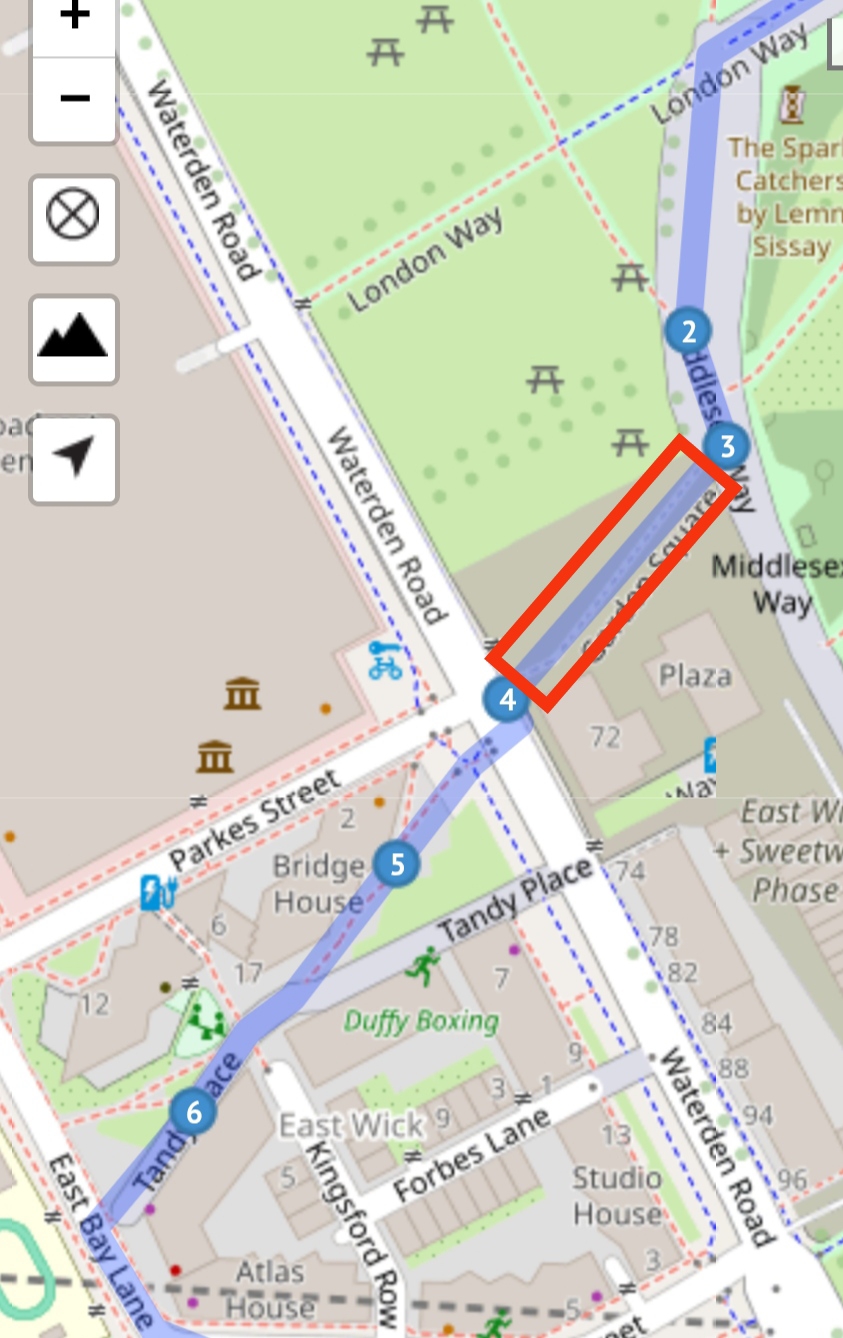Viewport: 843px width, 1338px height.
Task: Select route waypoint marker 6
Action: tap(193, 1111)
